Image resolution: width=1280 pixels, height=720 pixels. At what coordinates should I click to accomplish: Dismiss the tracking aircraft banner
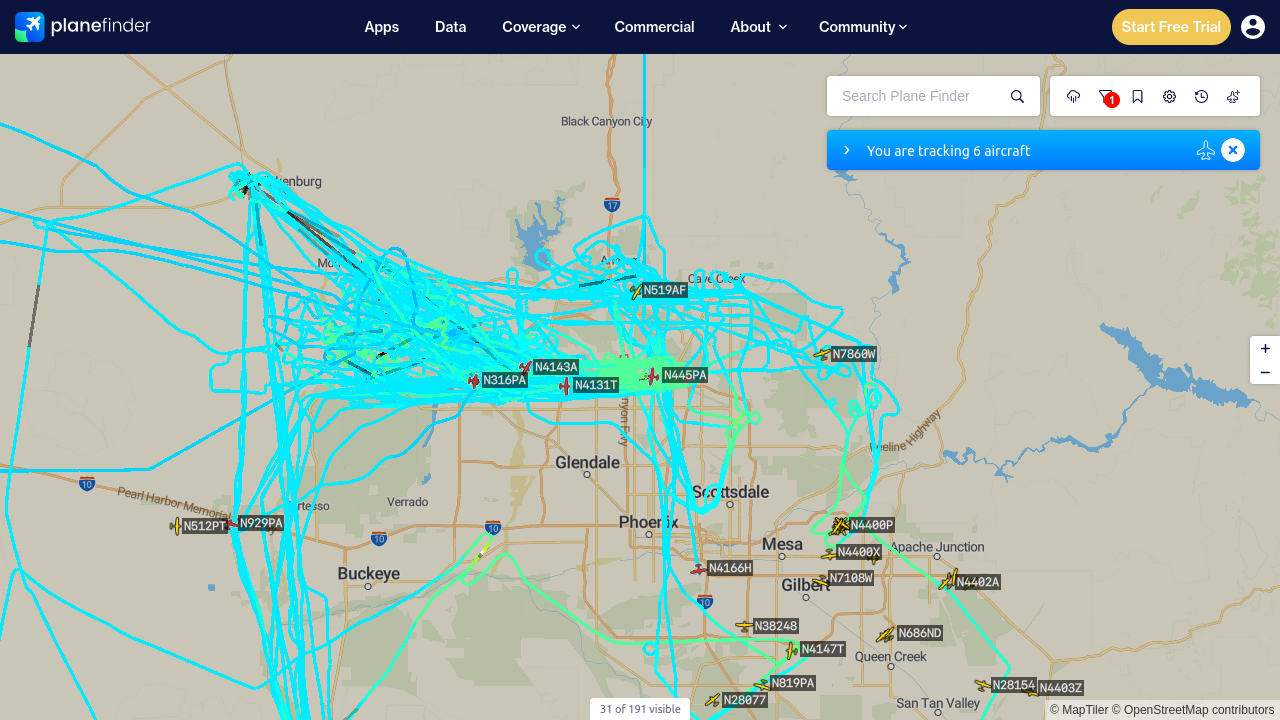coord(1233,150)
